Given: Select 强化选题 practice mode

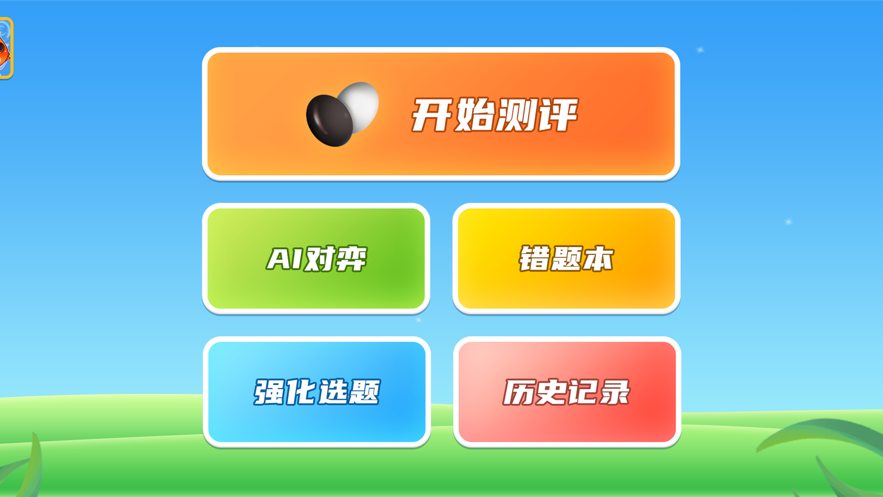Looking at the screenshot, I should click(316, 392).
